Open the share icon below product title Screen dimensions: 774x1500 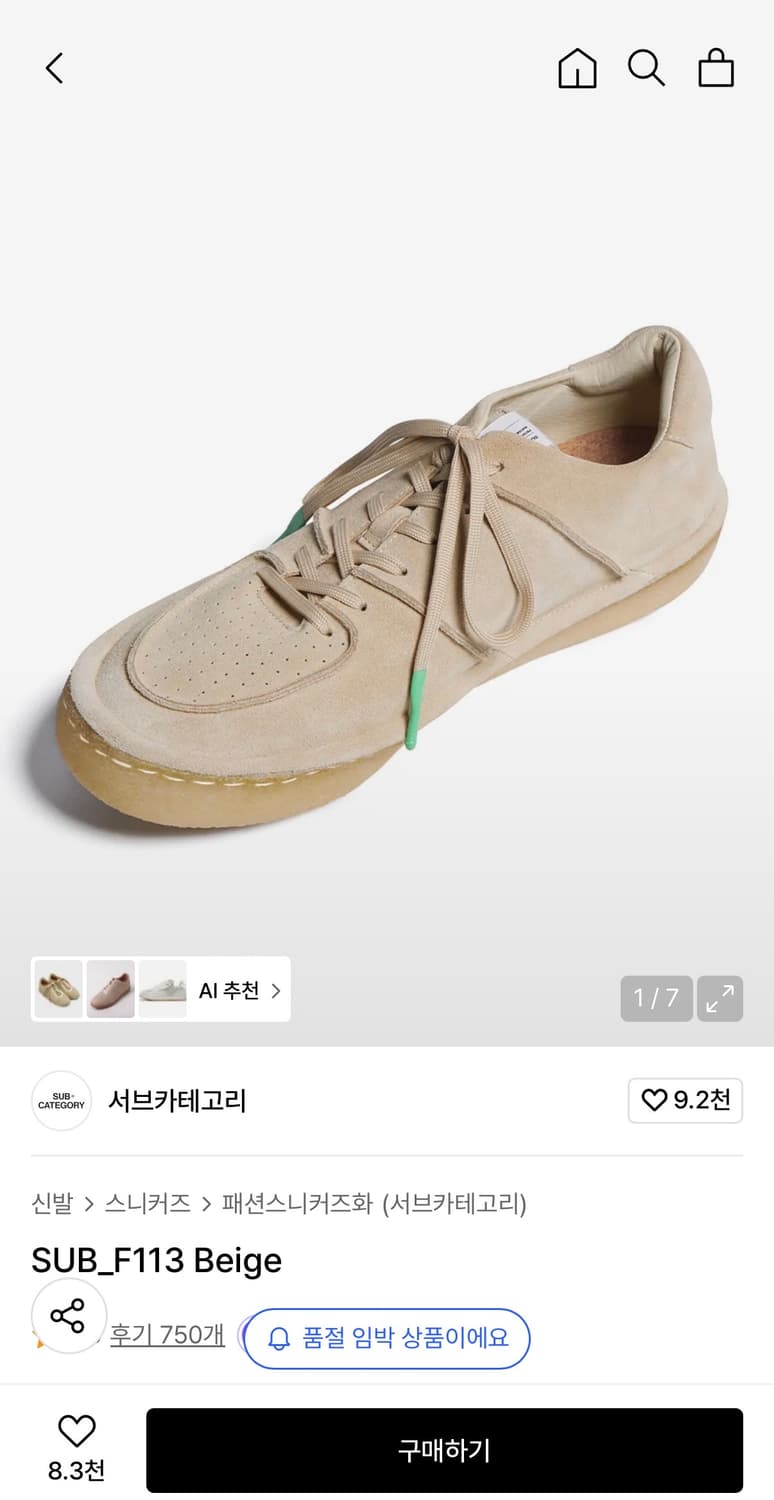[x=68, y=1317]
